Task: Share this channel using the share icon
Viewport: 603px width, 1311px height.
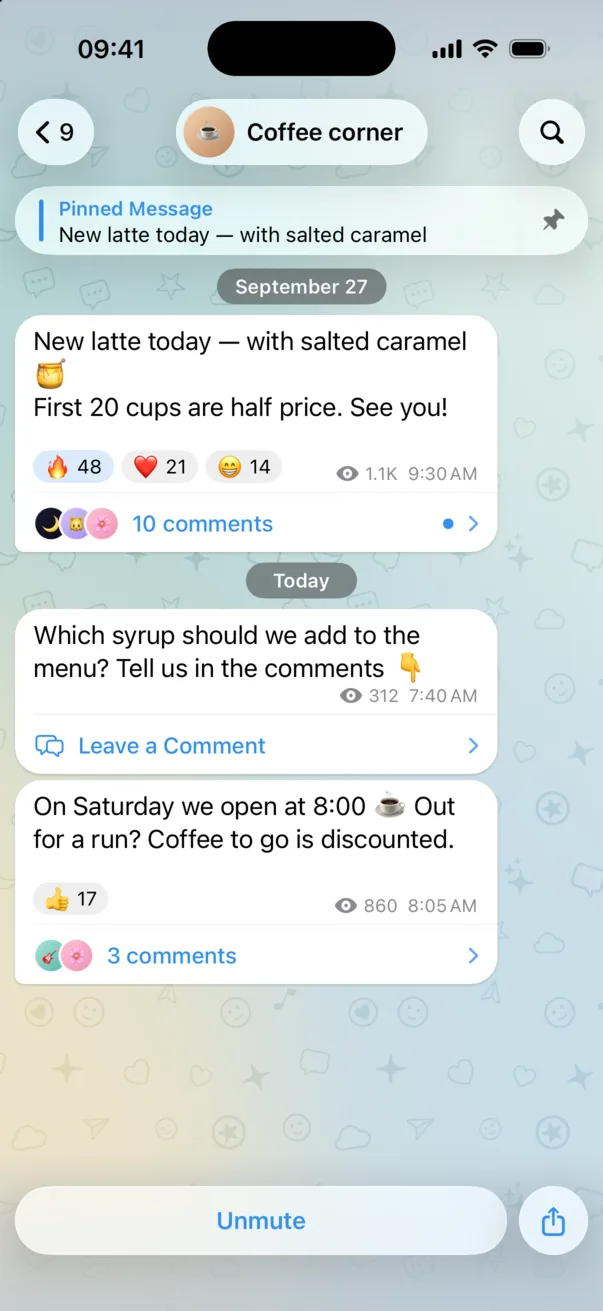Action: [553, 1221]
